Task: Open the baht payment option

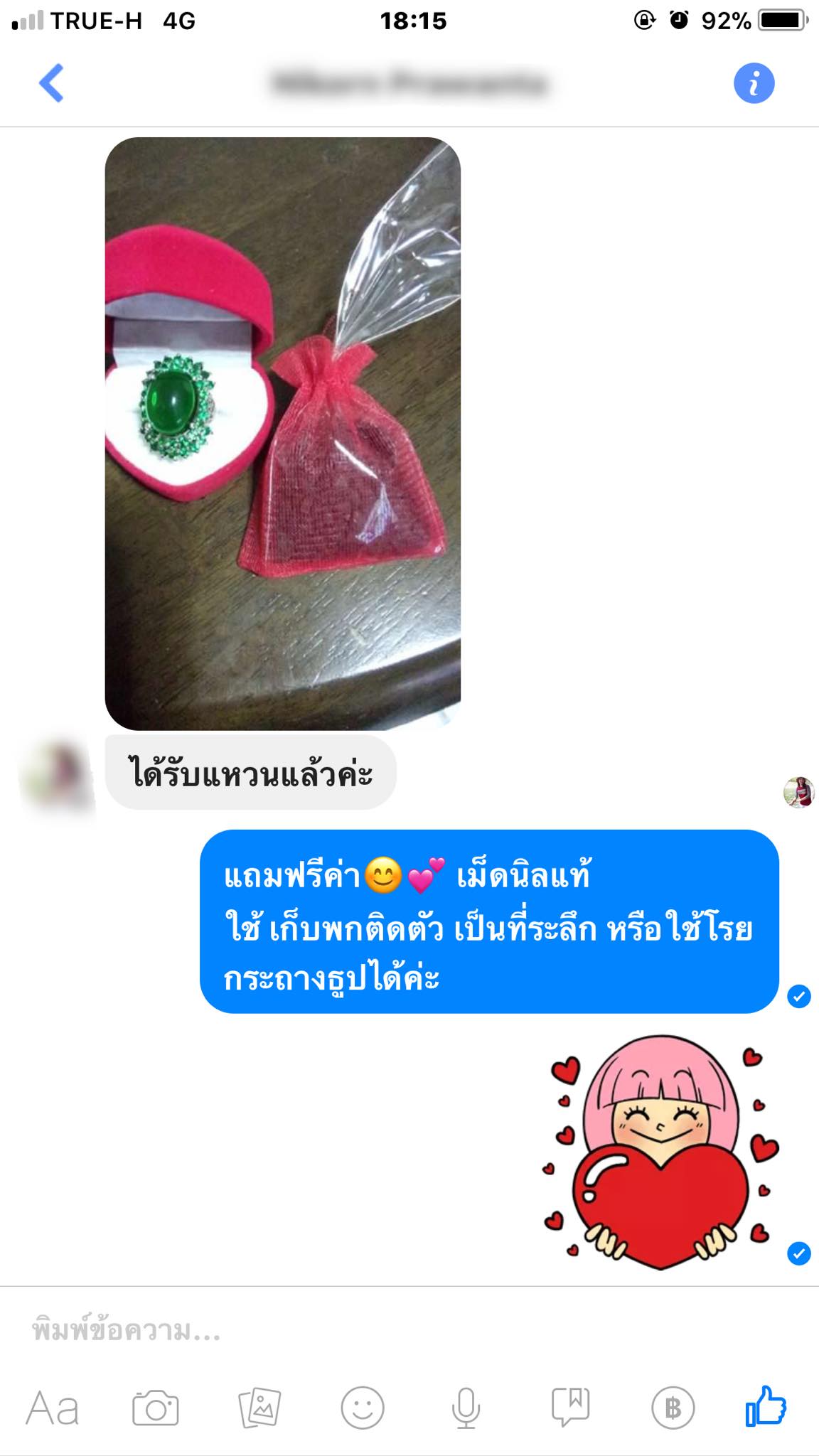Action: pyautogui.click(x=673, y=1408)
